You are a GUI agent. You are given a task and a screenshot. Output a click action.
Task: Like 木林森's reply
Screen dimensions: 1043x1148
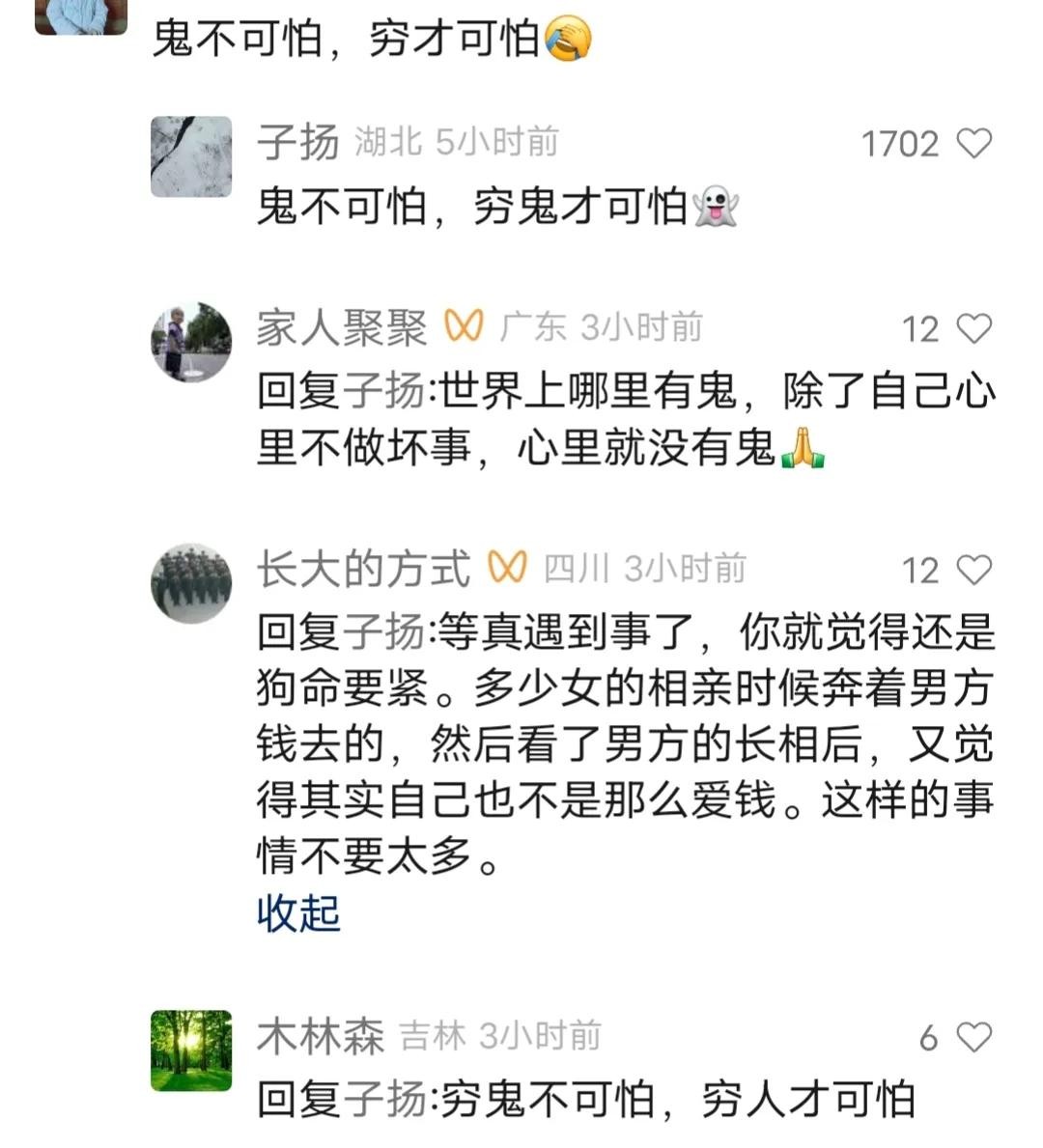(973, 1037)
